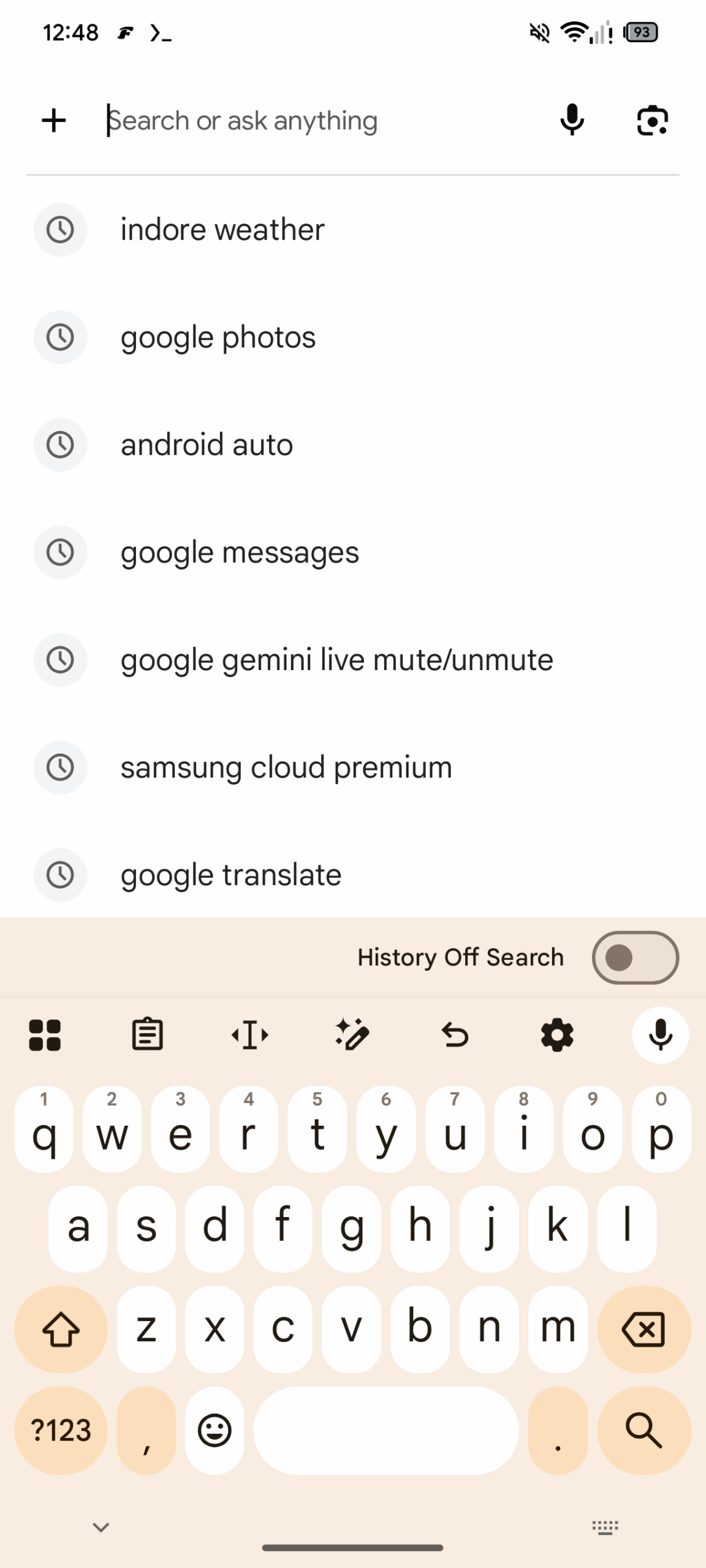Select the google photos recent search
This screenshot has width=706, height=1568.
pos(218,337)
